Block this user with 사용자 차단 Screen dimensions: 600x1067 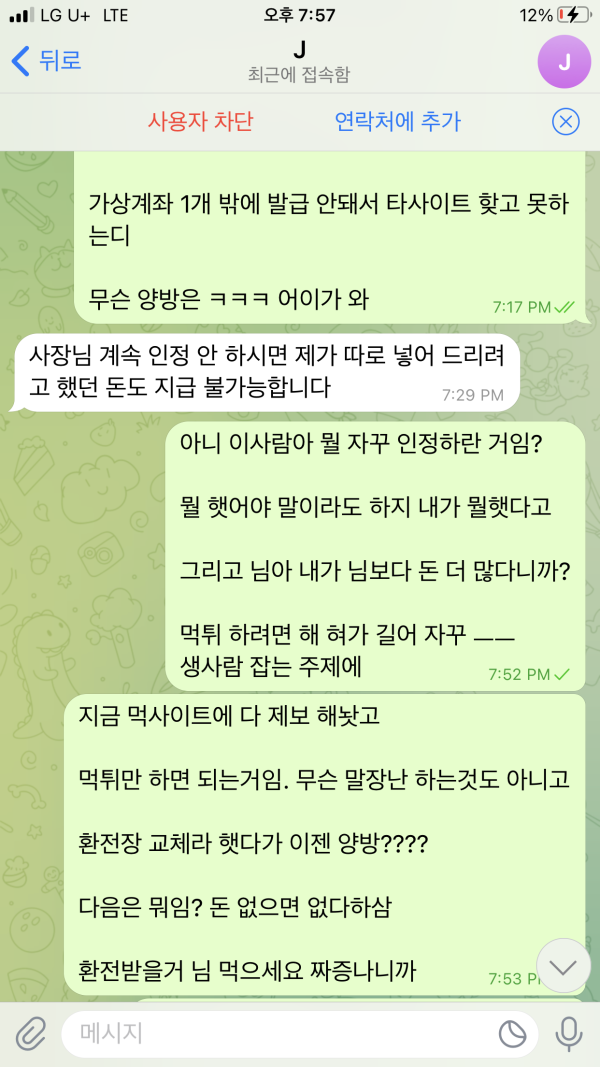201,122
